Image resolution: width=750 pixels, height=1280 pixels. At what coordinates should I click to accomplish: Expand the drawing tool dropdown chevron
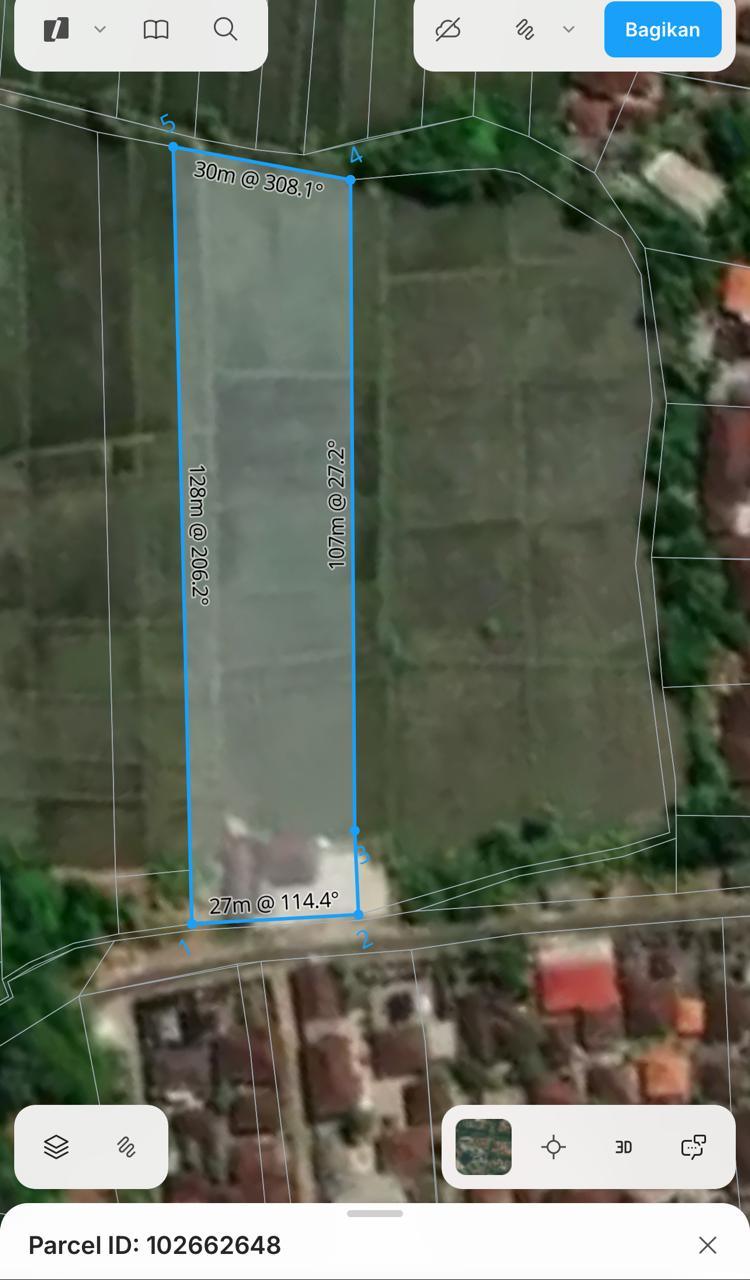point(569,30)
